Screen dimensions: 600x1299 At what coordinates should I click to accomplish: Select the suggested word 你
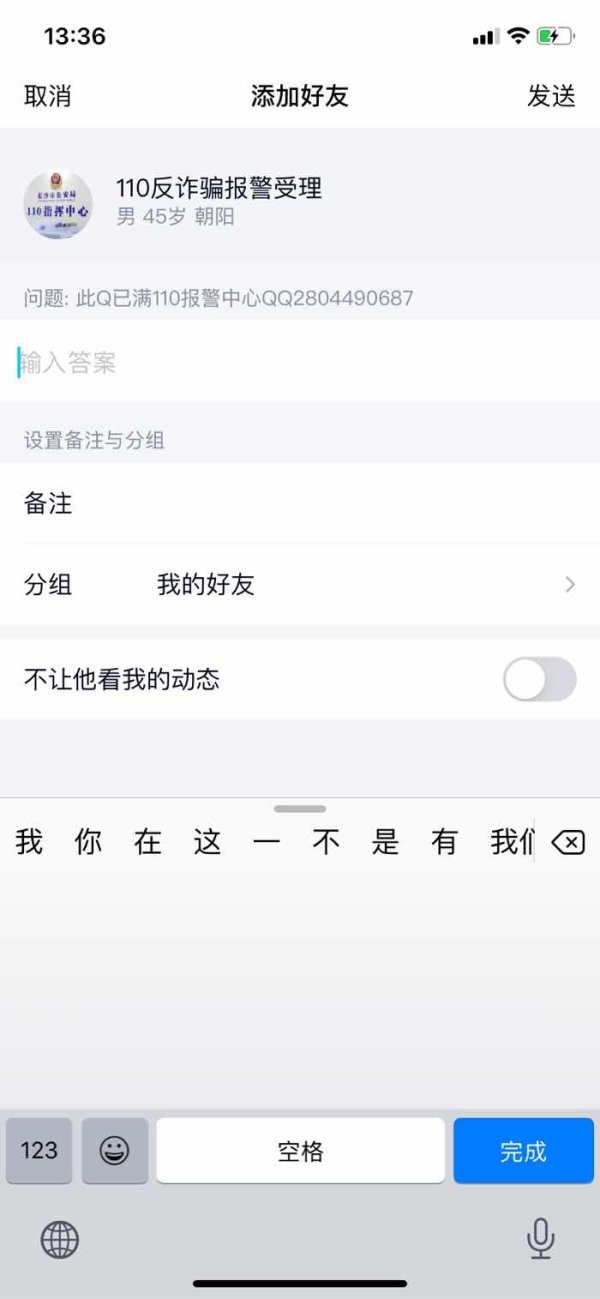88,843
